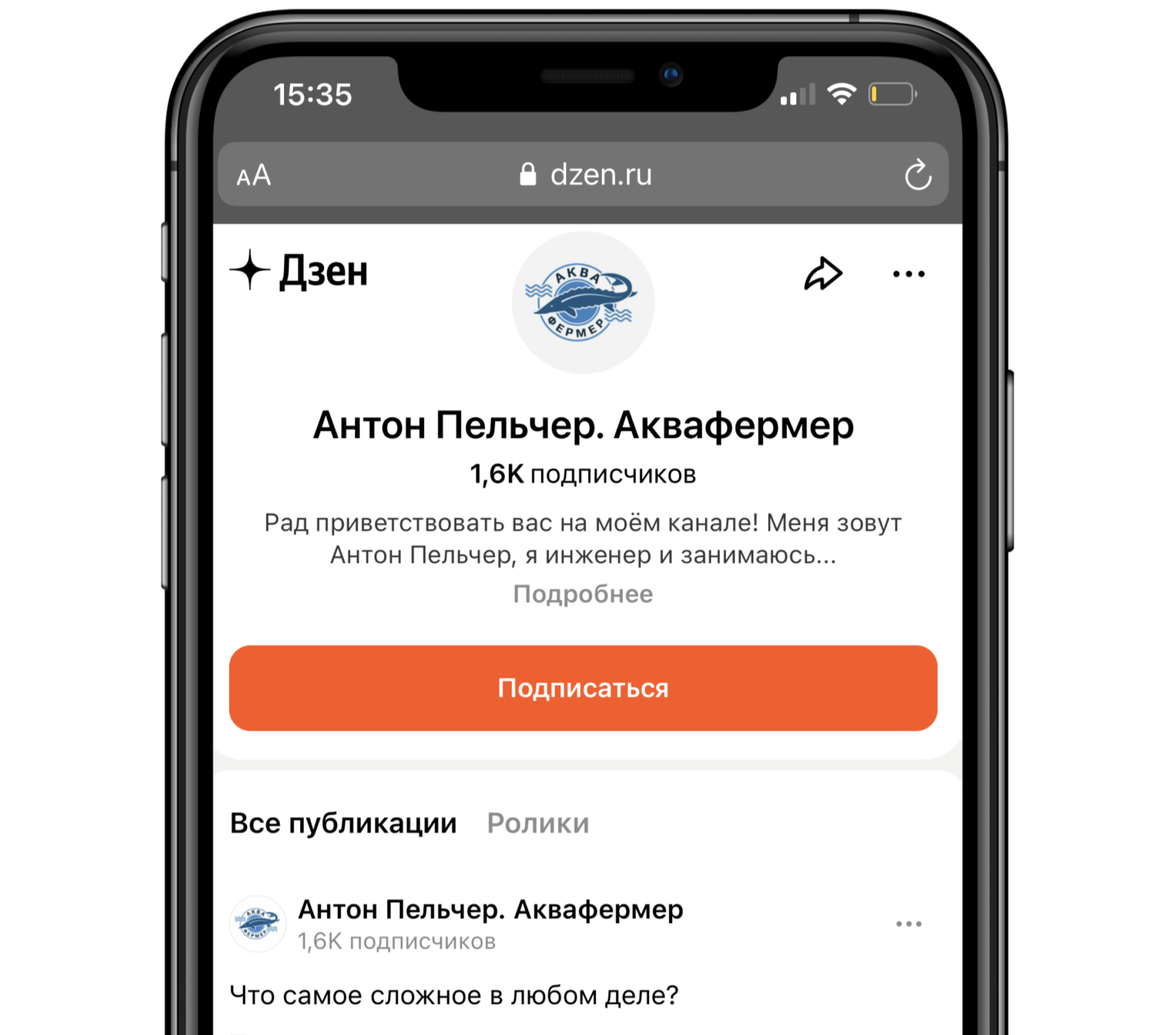Open the channel overflow menu at top
Viewport: 1176px width, 1035px height.
(x=908, y=274)
